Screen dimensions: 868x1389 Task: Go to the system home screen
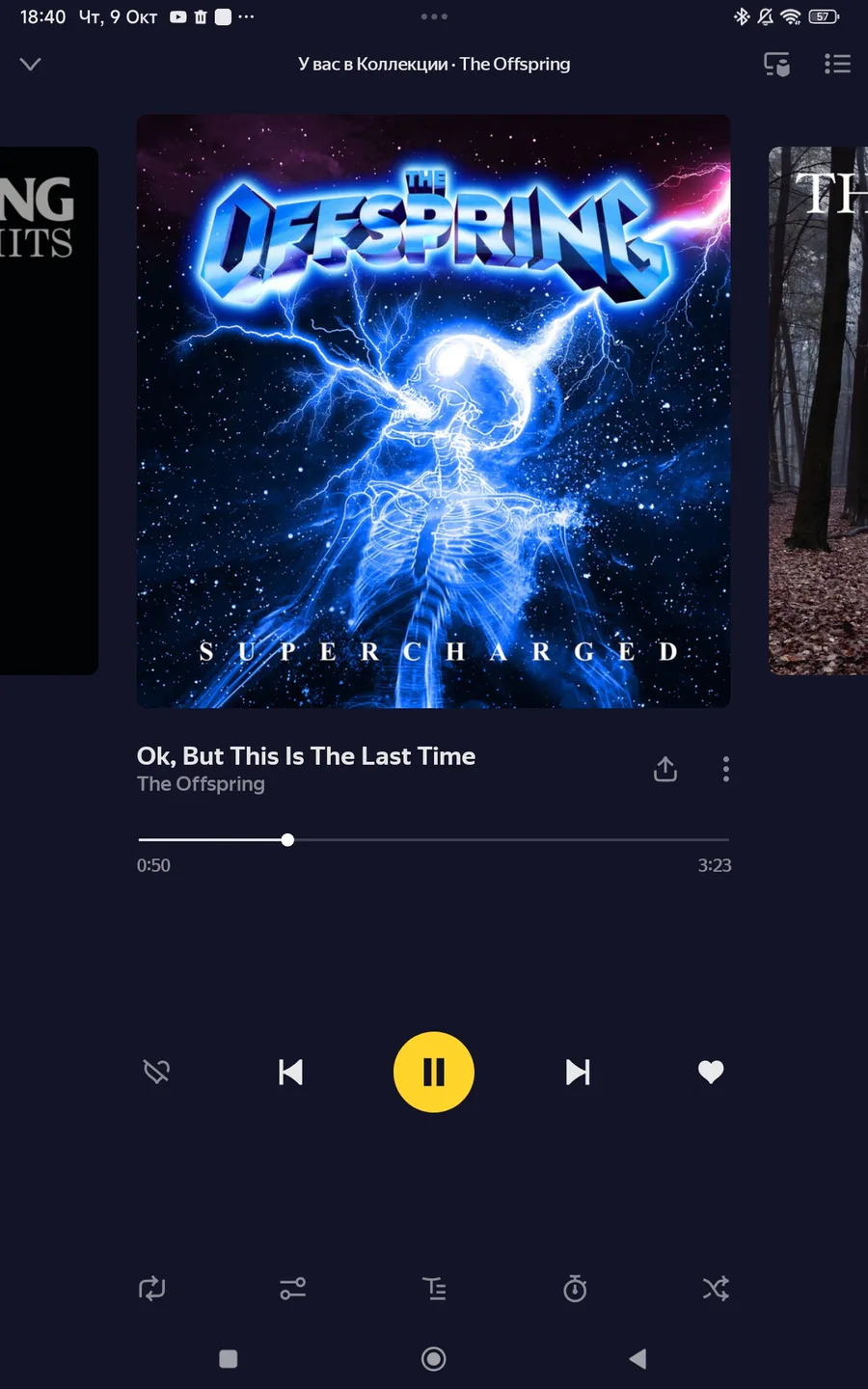[434, 1359]
